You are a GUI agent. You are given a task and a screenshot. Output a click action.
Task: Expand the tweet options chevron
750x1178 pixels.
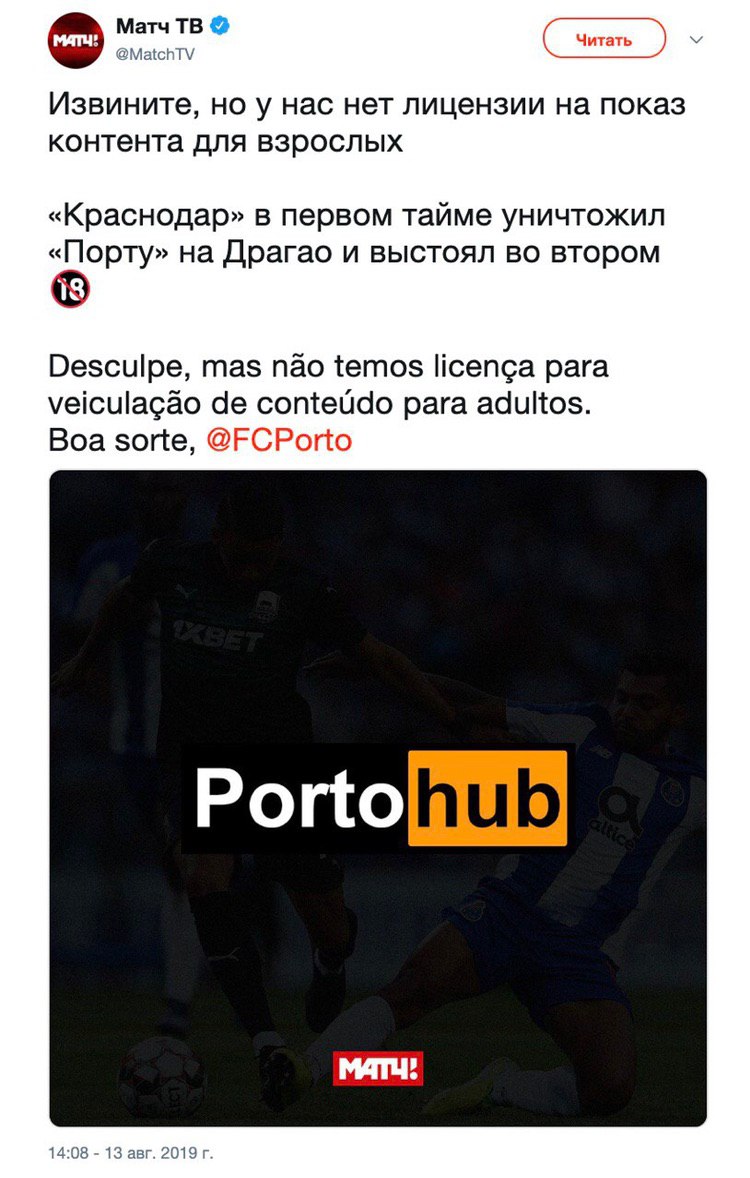[699, 39]
